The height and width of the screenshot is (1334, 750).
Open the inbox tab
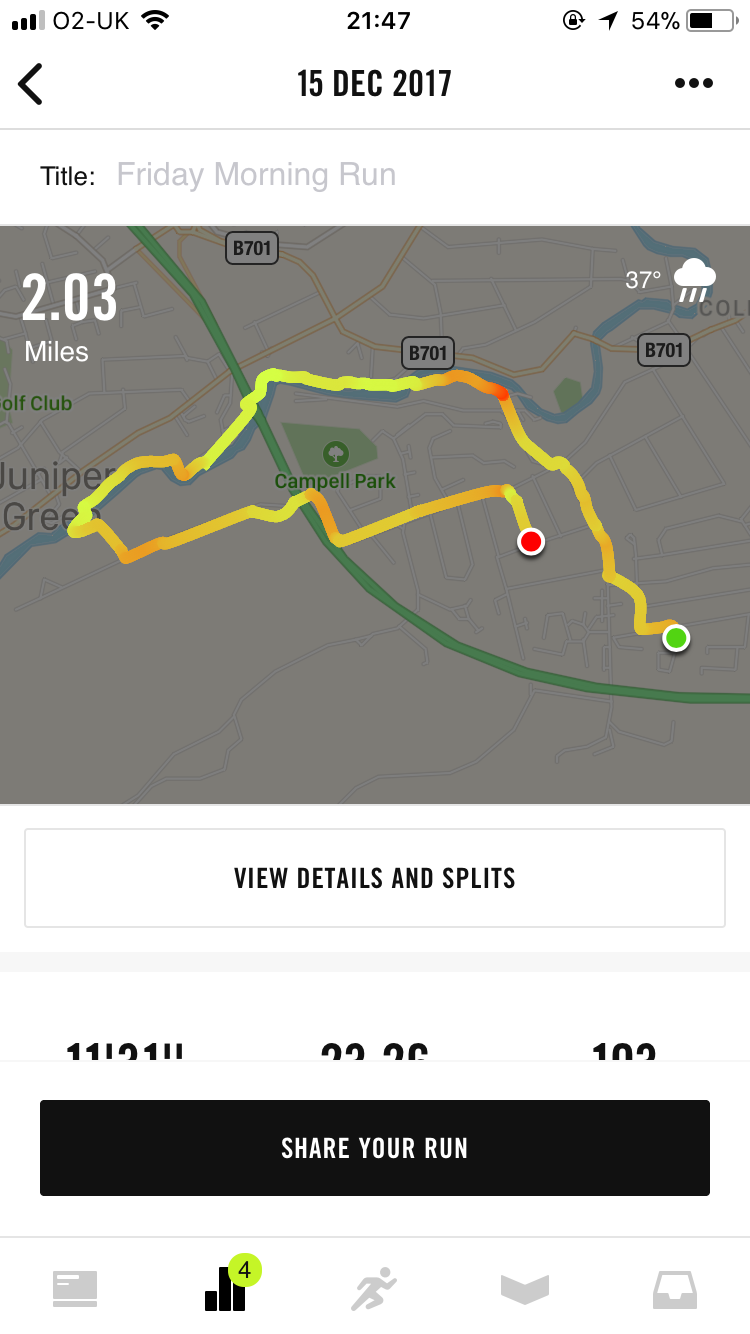tap(675, 1288)
